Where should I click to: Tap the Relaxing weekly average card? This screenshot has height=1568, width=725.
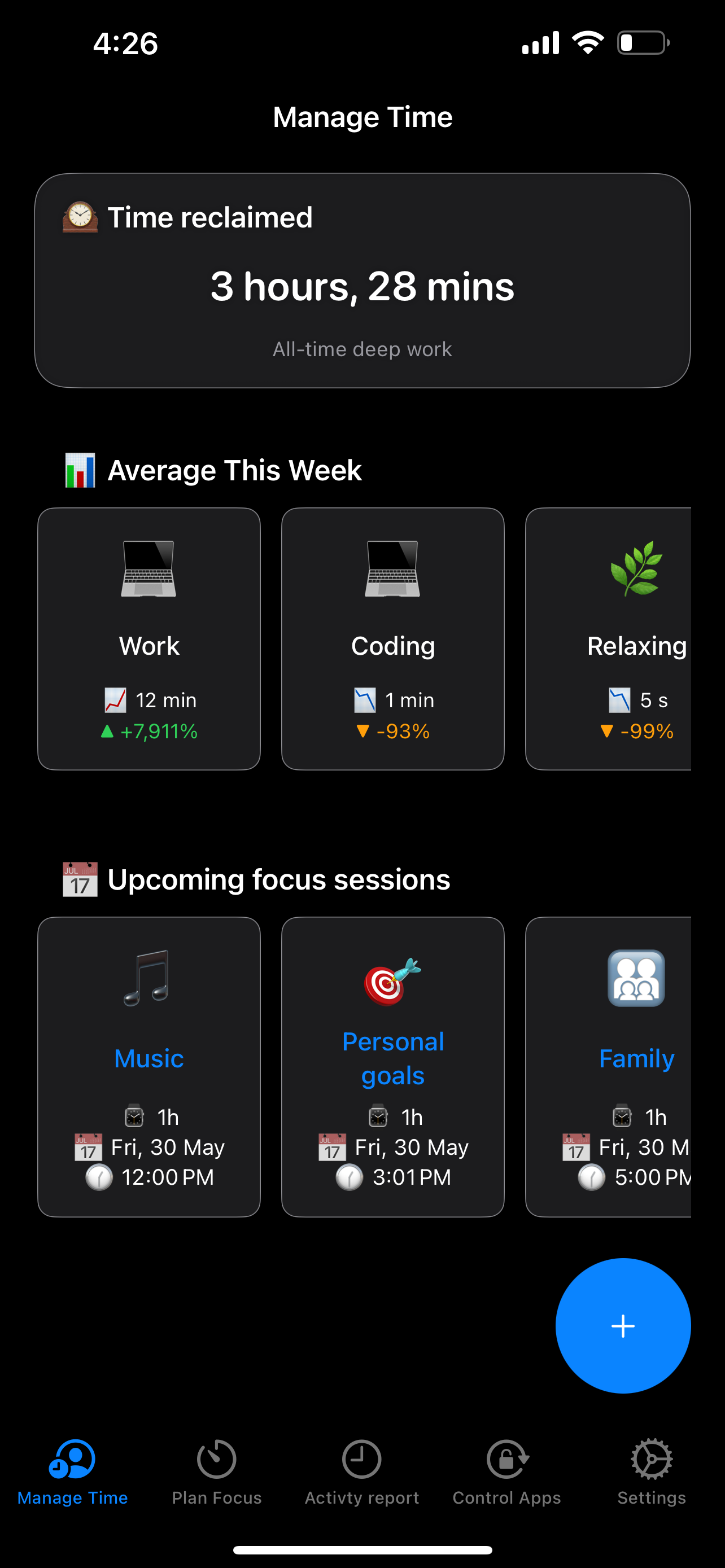click(608, 638)
